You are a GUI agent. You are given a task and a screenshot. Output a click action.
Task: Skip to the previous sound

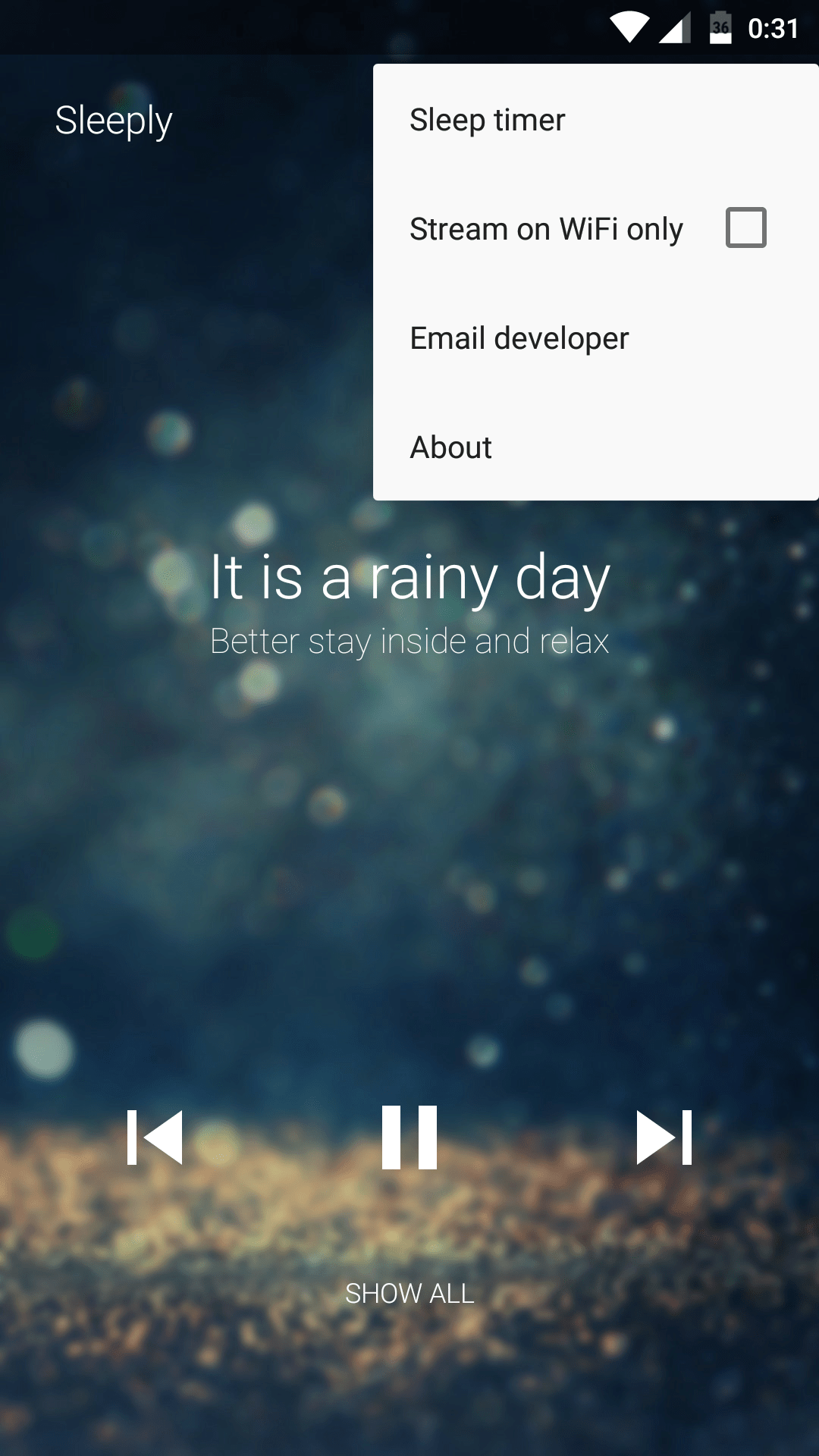pyautogui.click(x=155, y=1137)
